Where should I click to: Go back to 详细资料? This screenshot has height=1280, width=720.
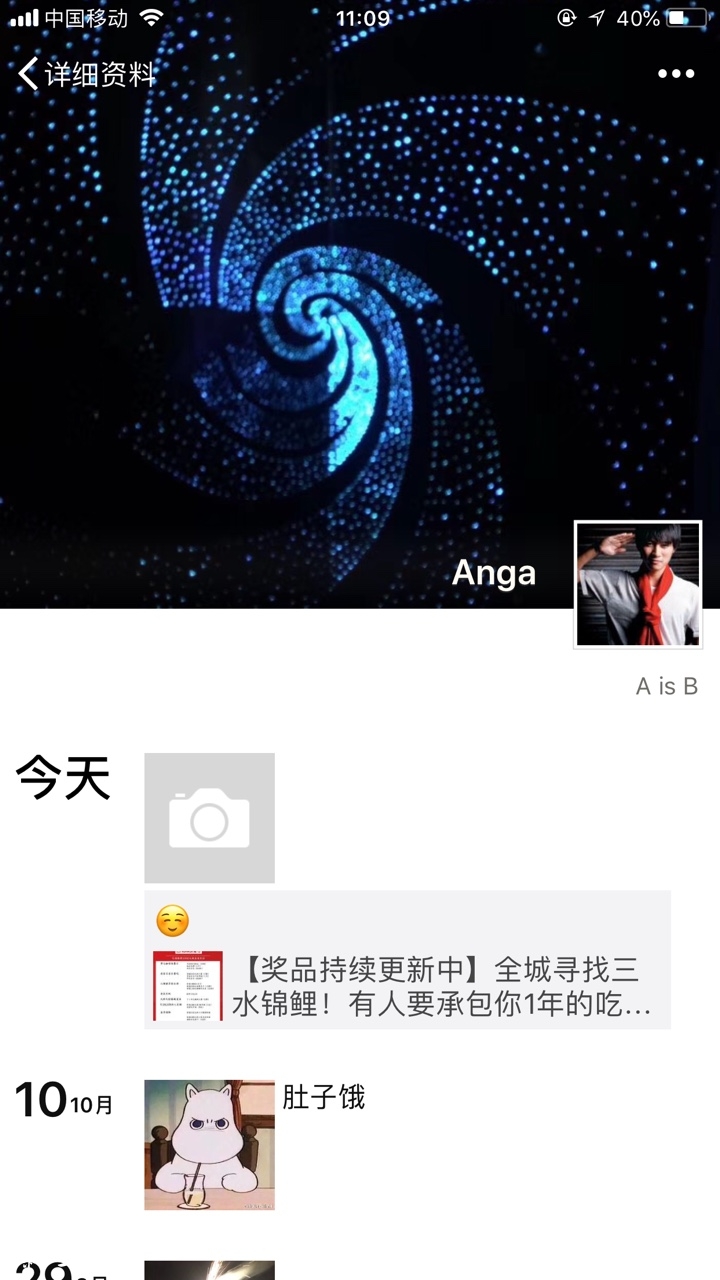(88, 74)
